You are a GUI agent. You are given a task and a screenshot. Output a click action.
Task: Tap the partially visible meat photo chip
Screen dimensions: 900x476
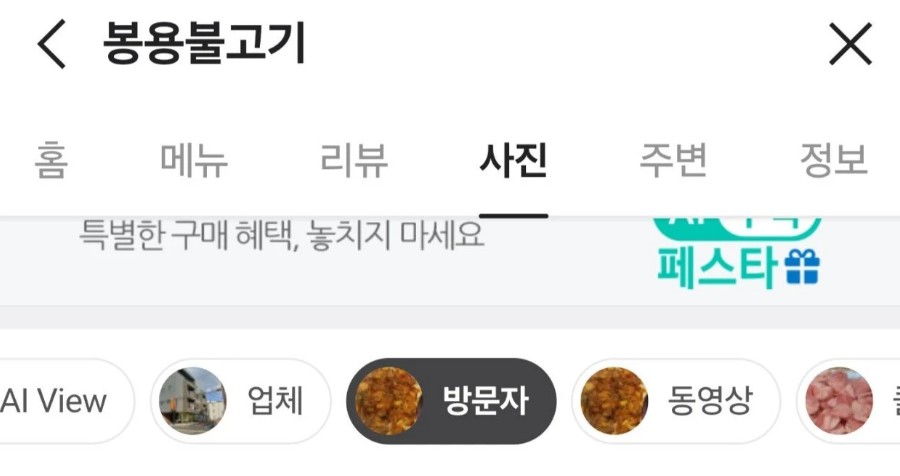point(850,401)
